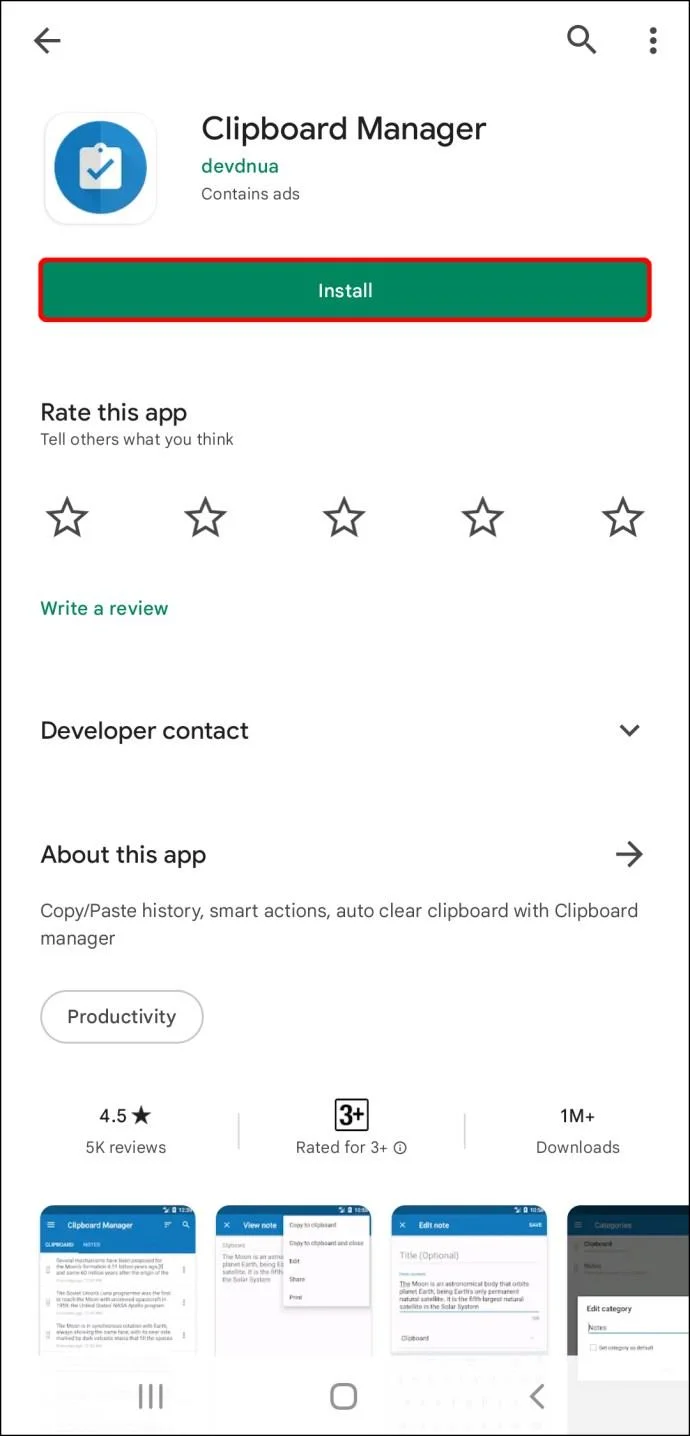Screen dimensions: 690x1436
Task: Open recent apps from navigation bar
Action: click(150, 1396)
